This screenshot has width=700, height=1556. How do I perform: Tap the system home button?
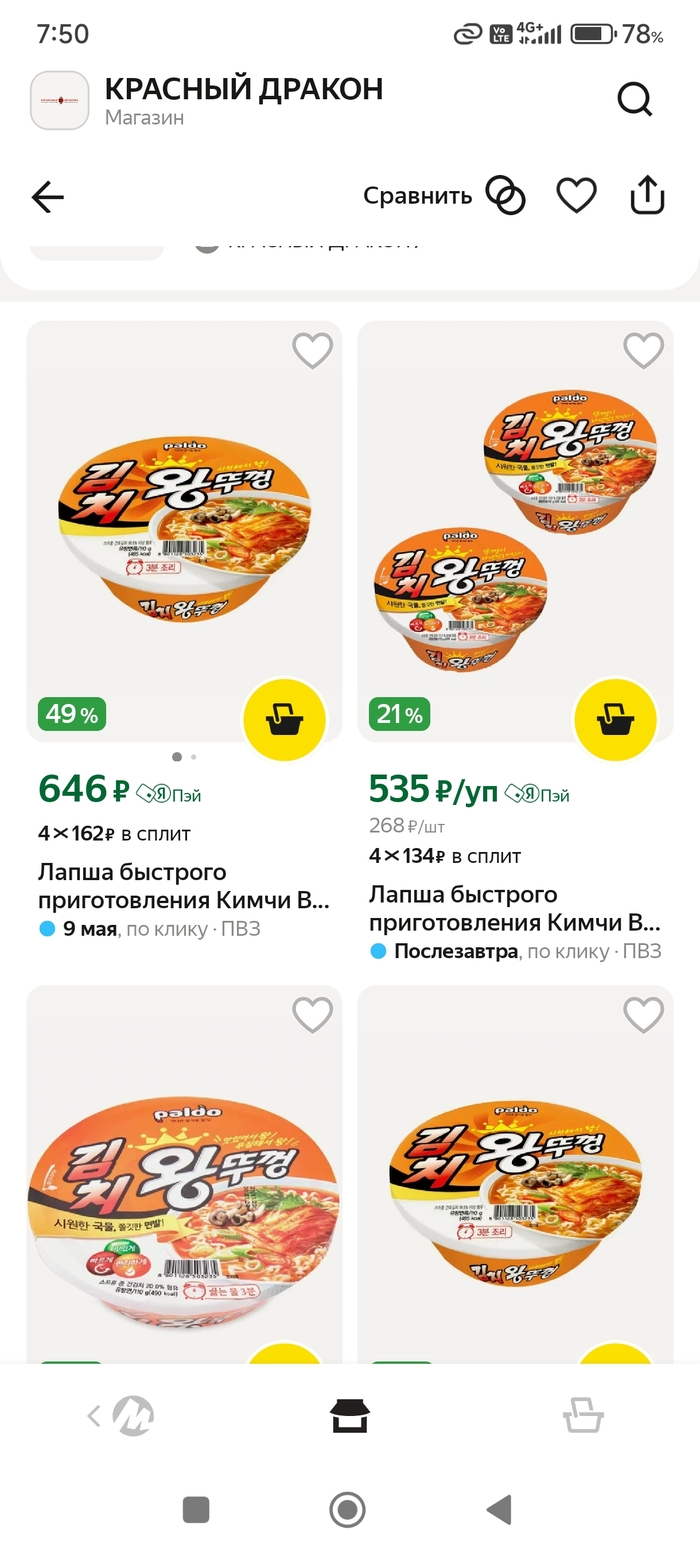tap(347, 1509)
